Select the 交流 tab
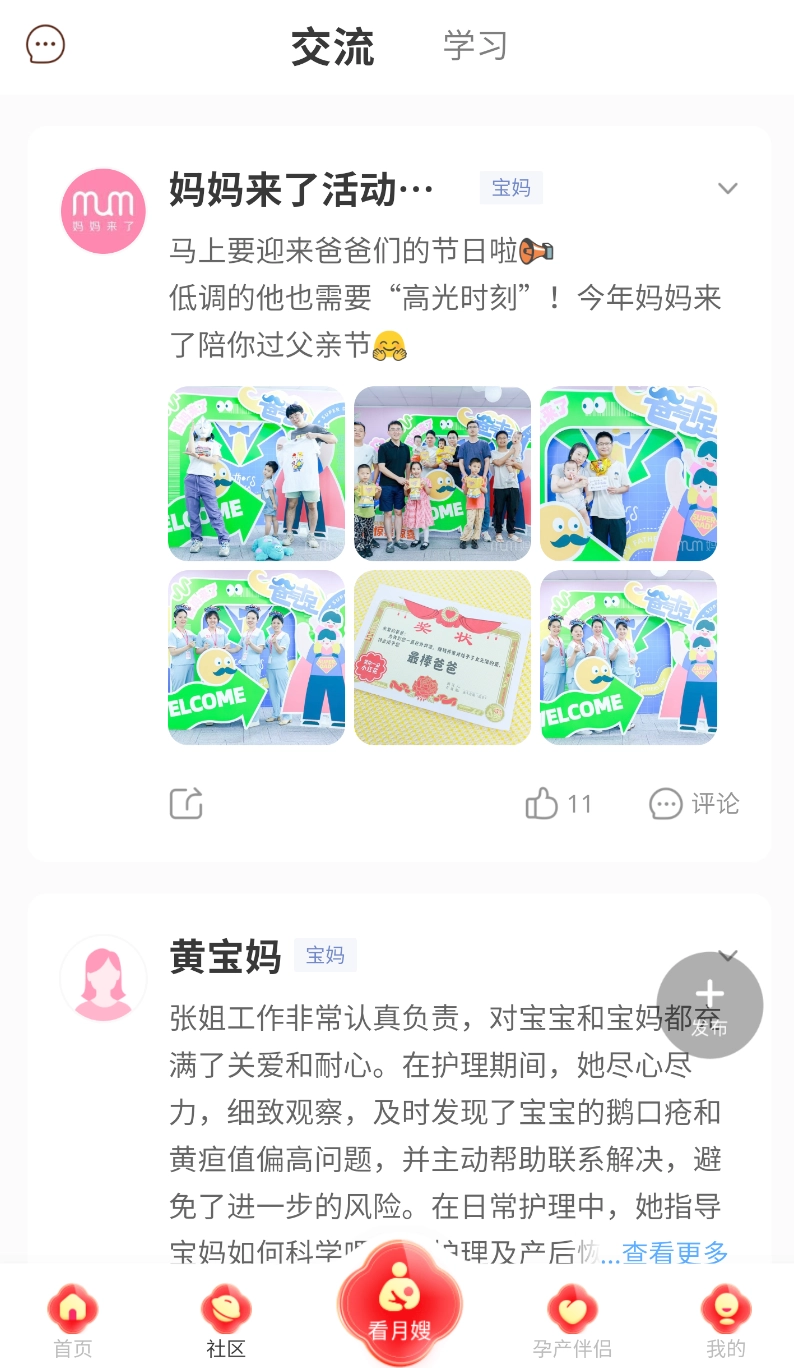Screen dimensions: 794x1368 click(332, 47)
